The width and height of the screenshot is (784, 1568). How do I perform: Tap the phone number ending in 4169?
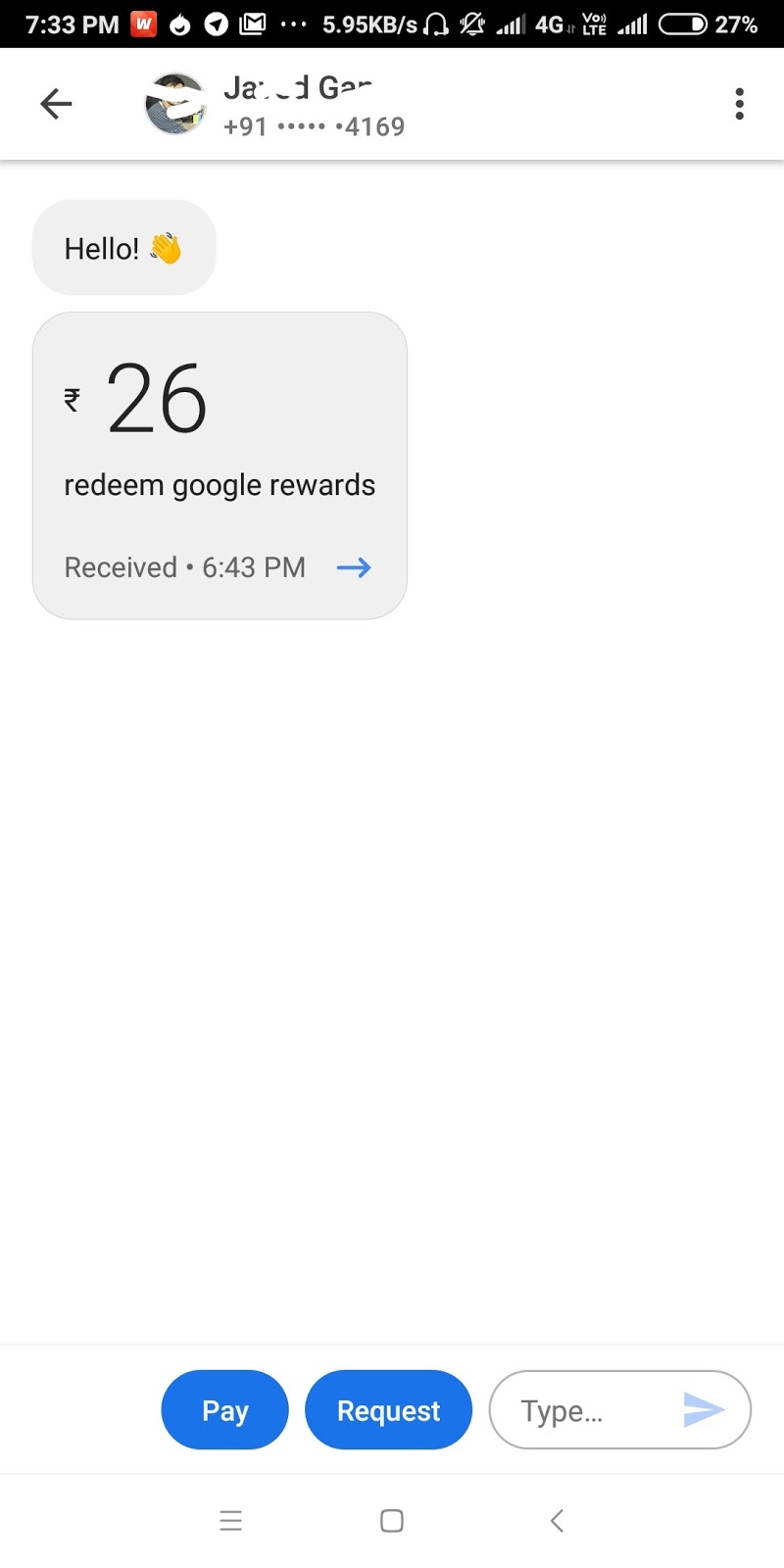point(314,125)
